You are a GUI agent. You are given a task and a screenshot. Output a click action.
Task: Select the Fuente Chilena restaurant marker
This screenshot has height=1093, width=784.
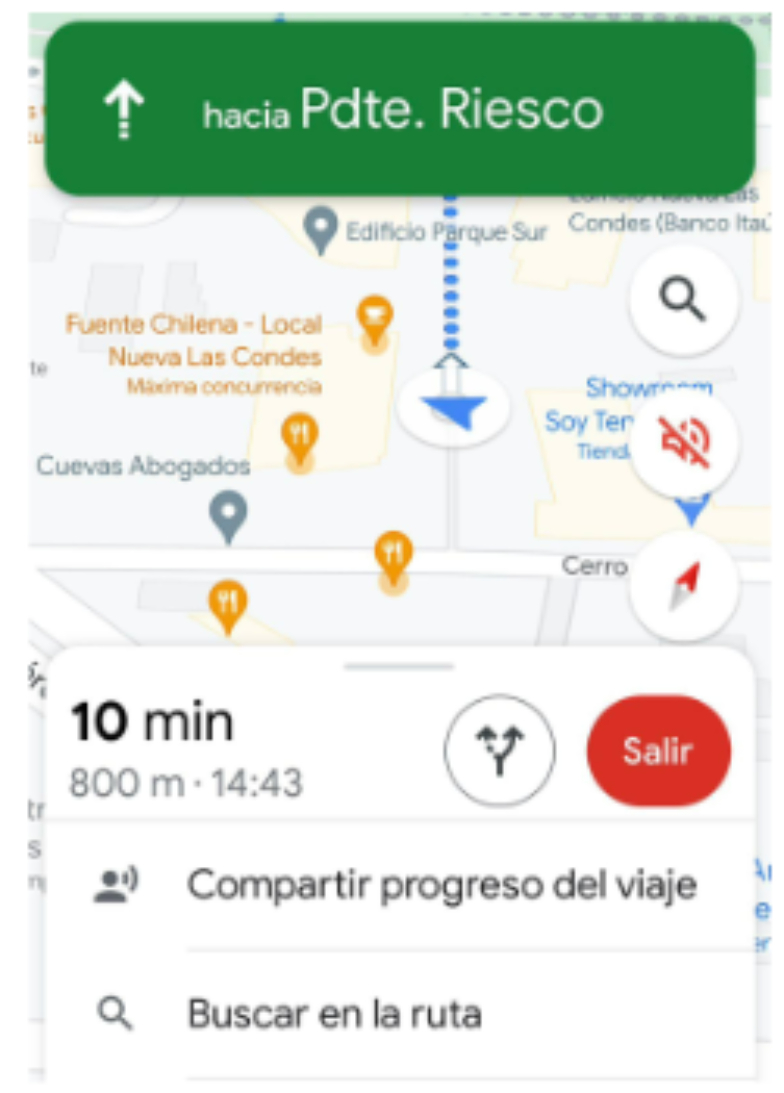pos(375,317)
